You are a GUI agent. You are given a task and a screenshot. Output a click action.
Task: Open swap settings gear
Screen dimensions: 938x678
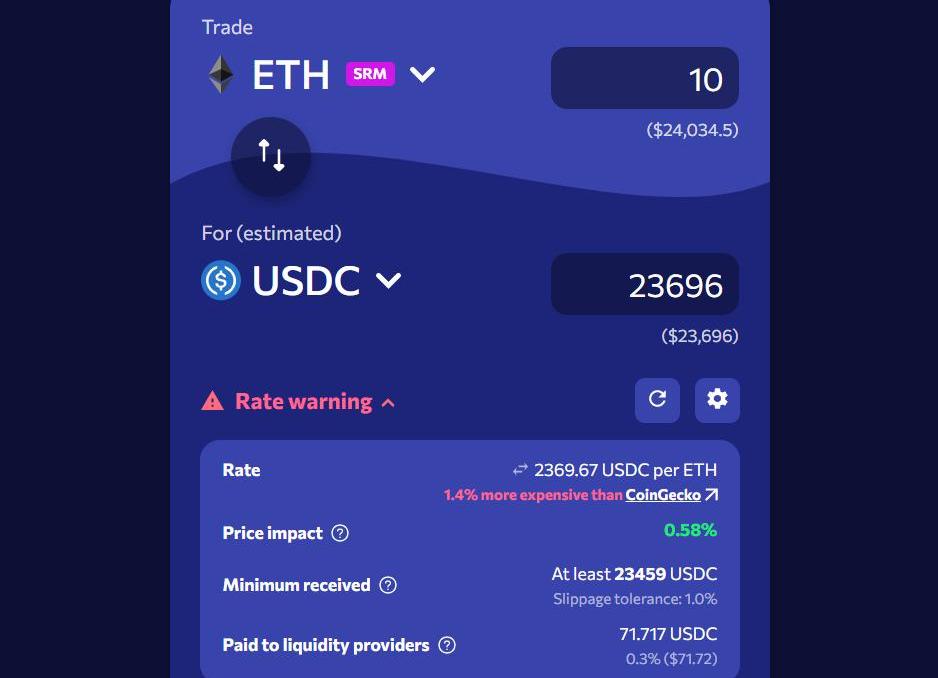pyautogui.click(x=717, y=400)
